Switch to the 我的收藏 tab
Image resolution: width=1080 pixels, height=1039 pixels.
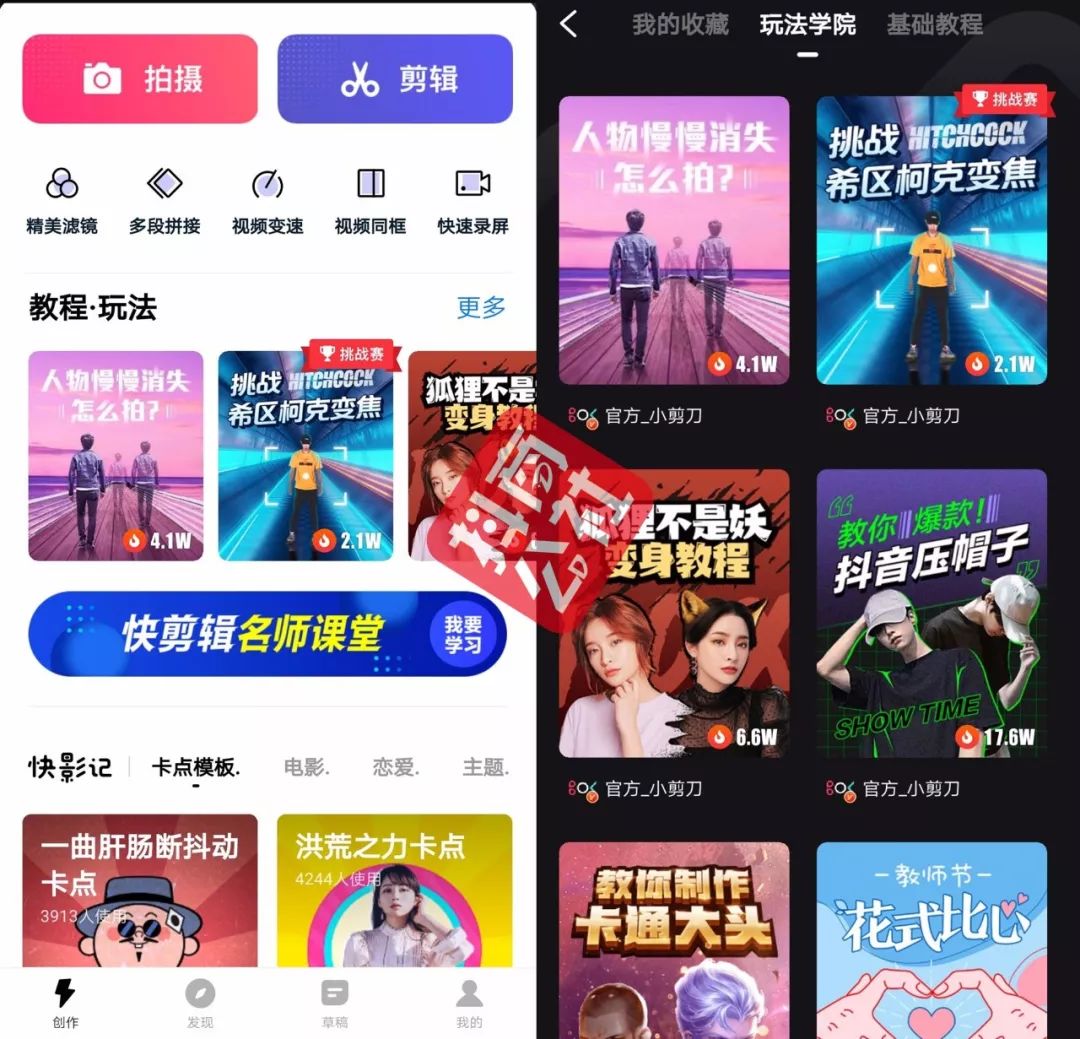[x=680, y=25]
